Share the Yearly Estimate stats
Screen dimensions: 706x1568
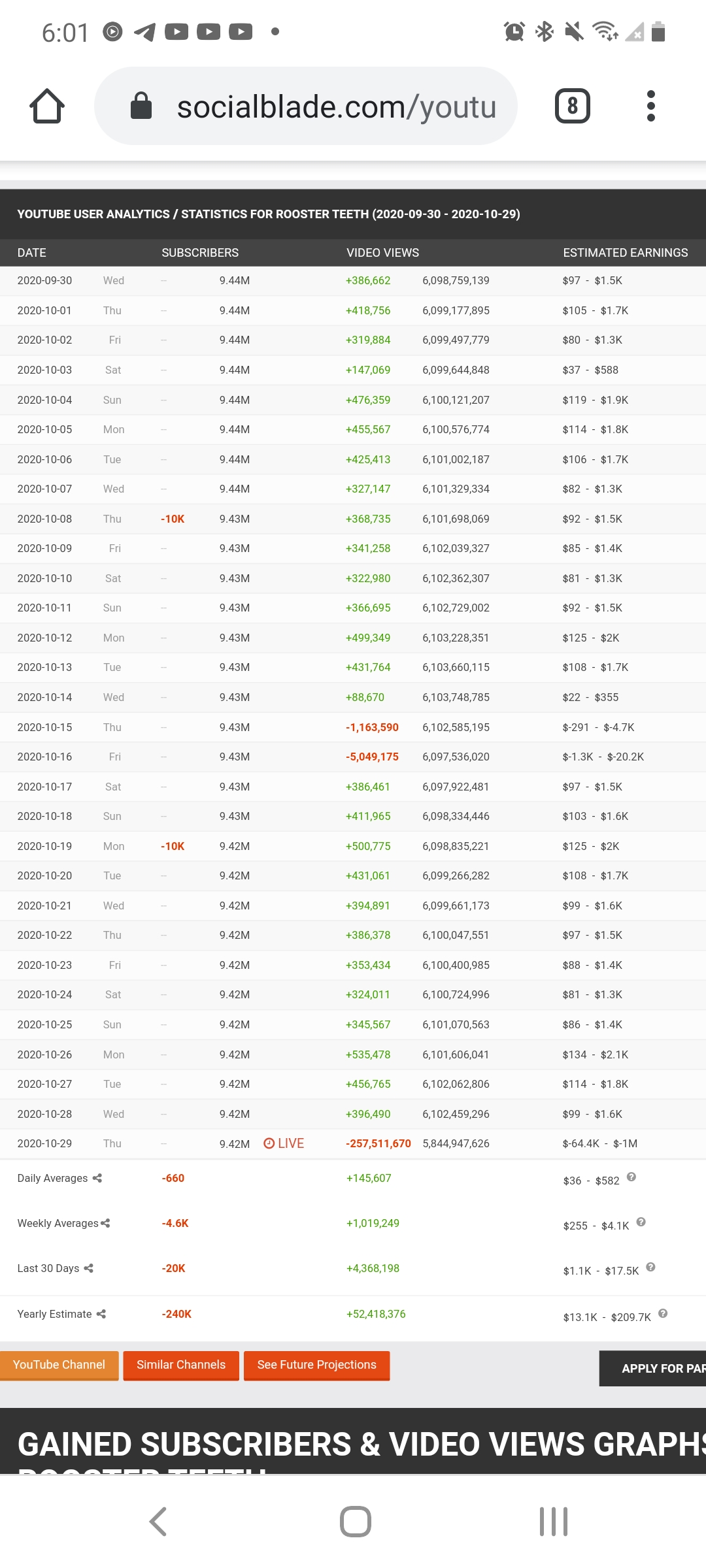[101, 1314]
